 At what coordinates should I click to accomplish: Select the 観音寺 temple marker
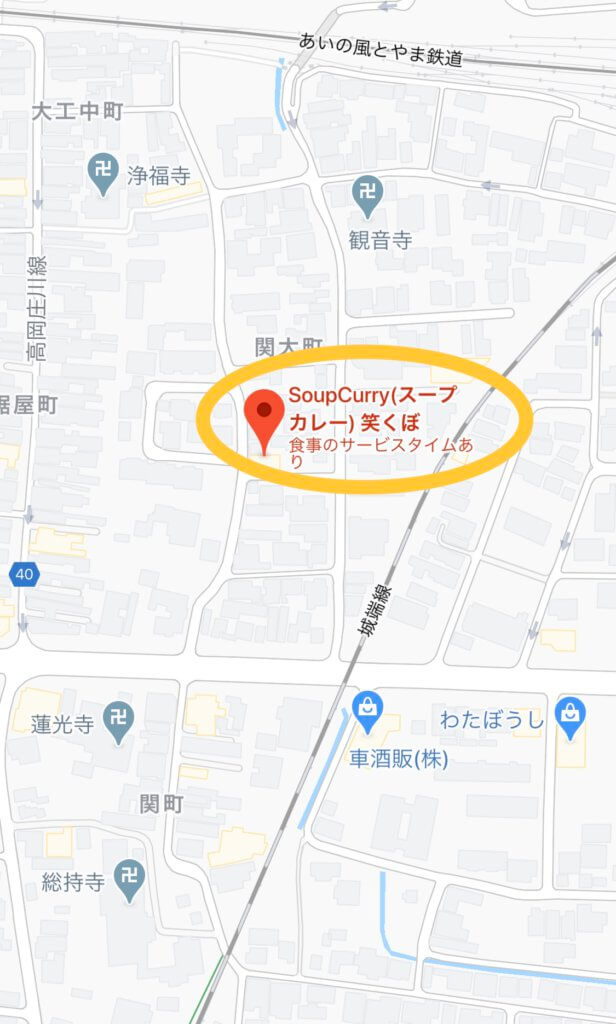pyautogui.click(x=368, y=197)
